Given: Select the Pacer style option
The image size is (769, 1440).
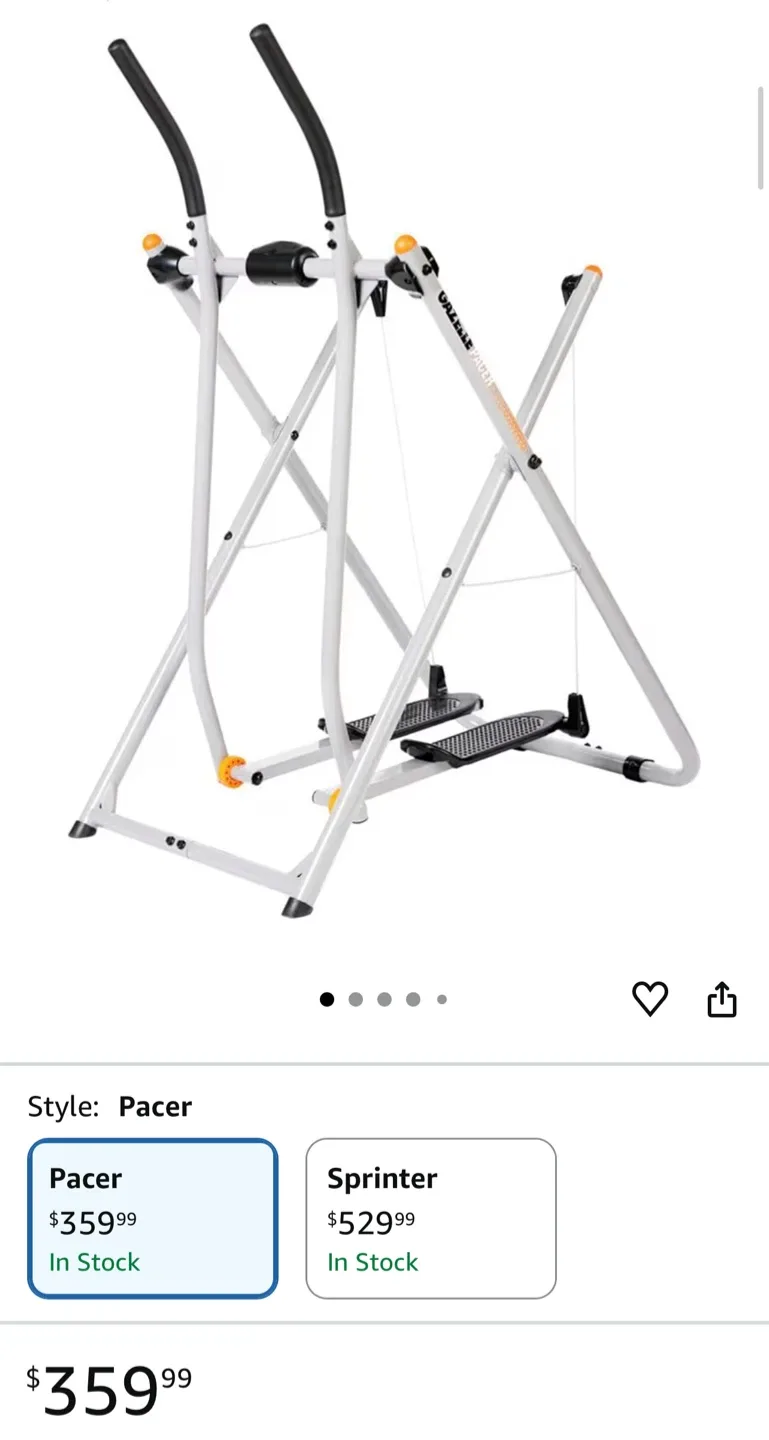Looking at the screenshot, I should (x=152, y=1218).
